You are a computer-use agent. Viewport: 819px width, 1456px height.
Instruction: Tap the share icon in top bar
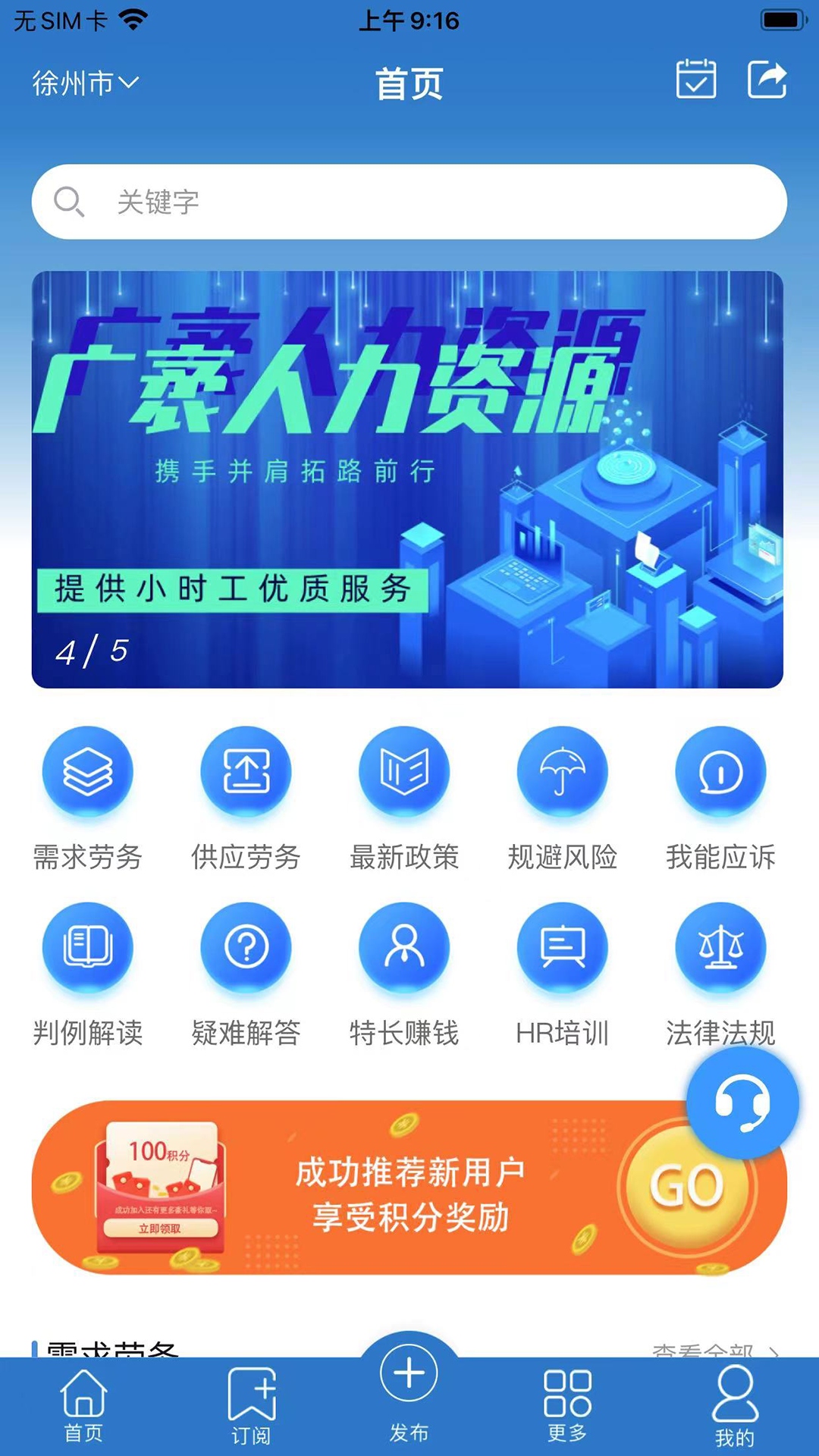(767, 79)
